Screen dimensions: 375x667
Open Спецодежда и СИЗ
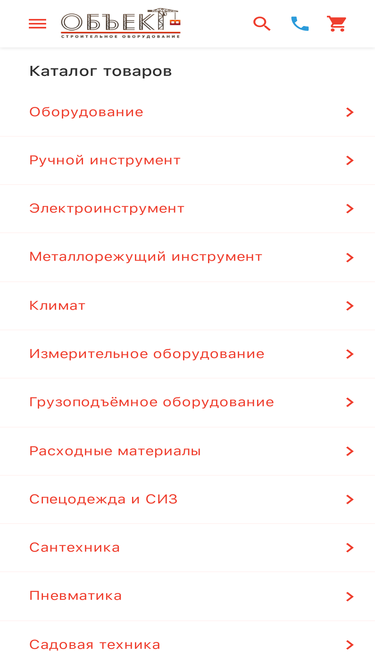[x=188, y=499]
